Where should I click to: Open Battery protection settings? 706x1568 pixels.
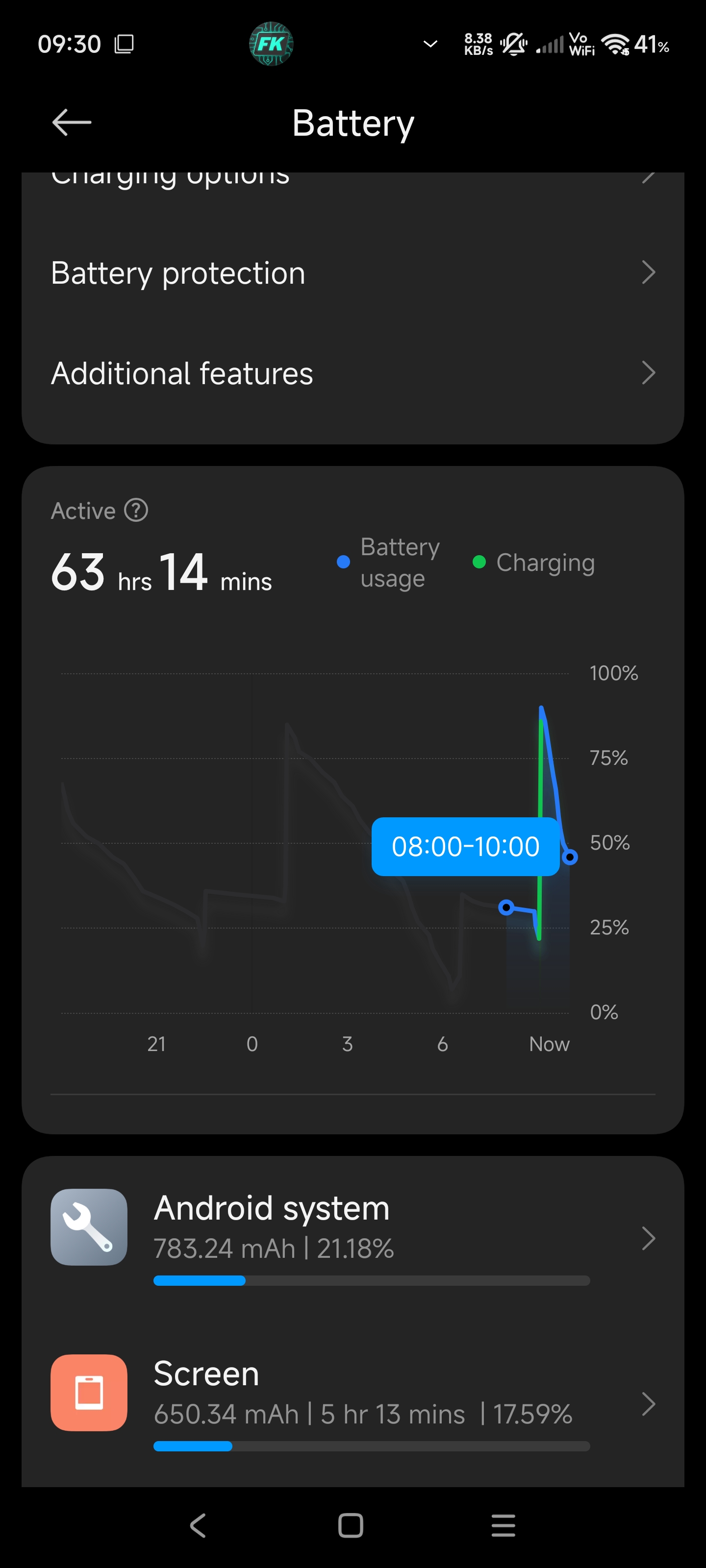coord(353,273)
